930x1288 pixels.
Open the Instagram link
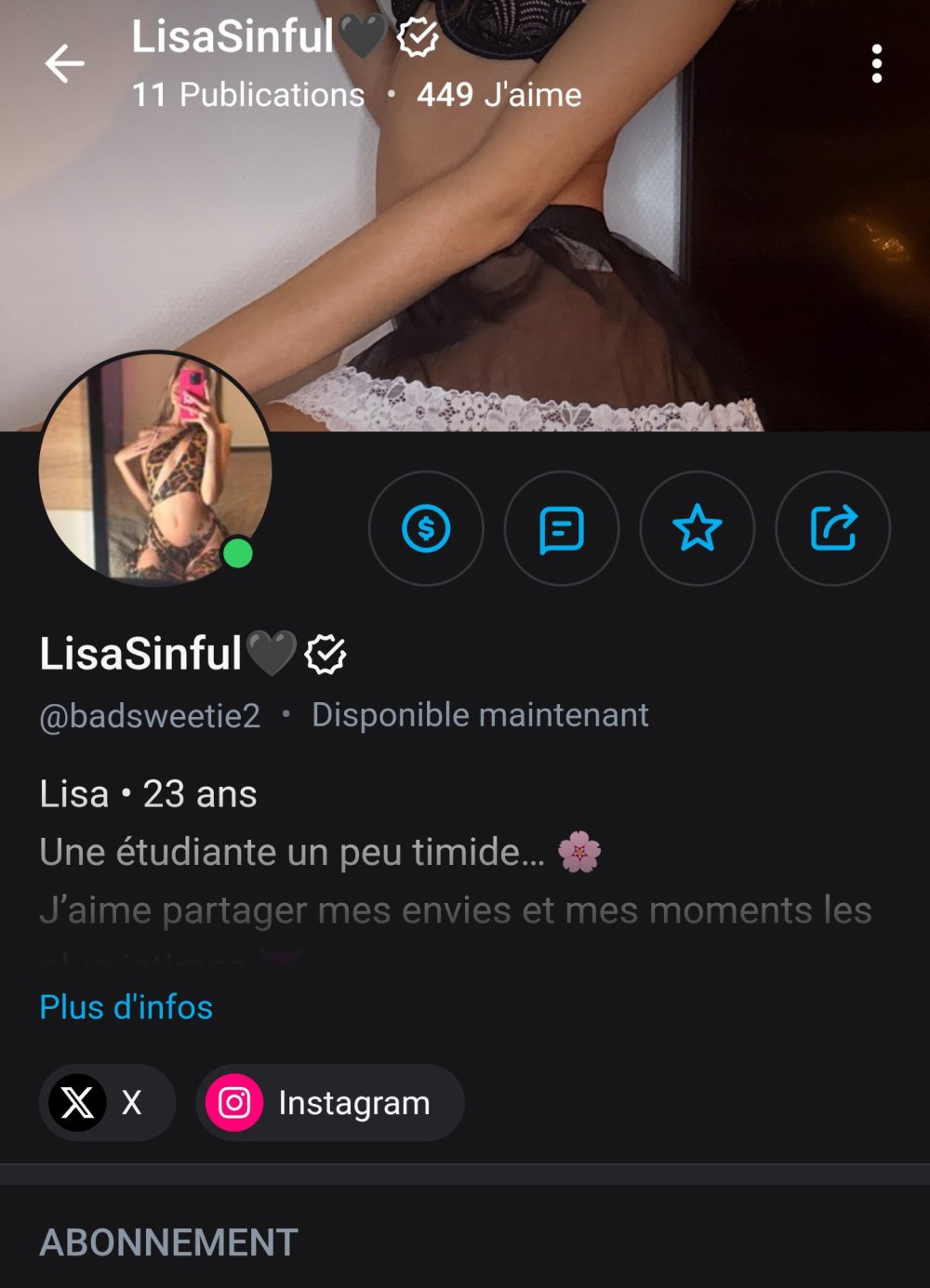(x=329, y=1103)
